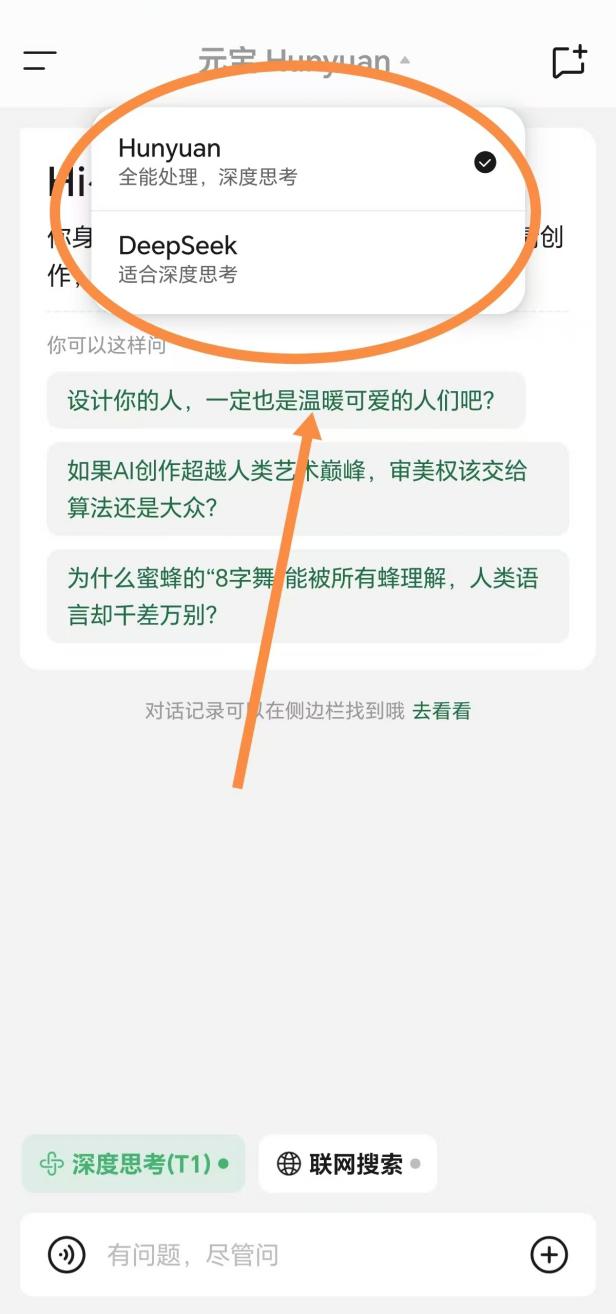Open 去看看 link for chat history

(441, 711)
